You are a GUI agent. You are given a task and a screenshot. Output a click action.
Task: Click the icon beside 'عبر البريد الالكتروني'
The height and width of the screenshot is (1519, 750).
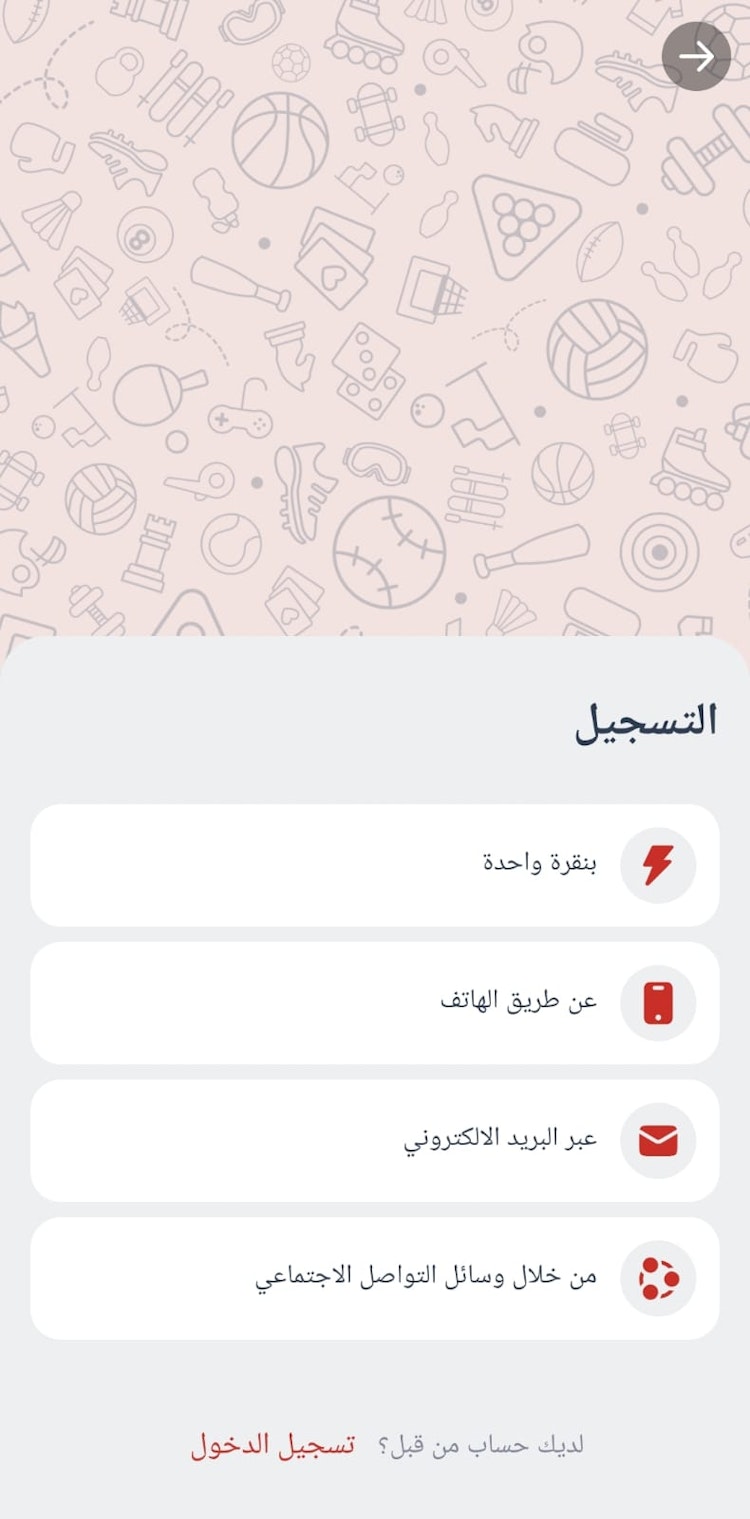tap(659, 1140)
